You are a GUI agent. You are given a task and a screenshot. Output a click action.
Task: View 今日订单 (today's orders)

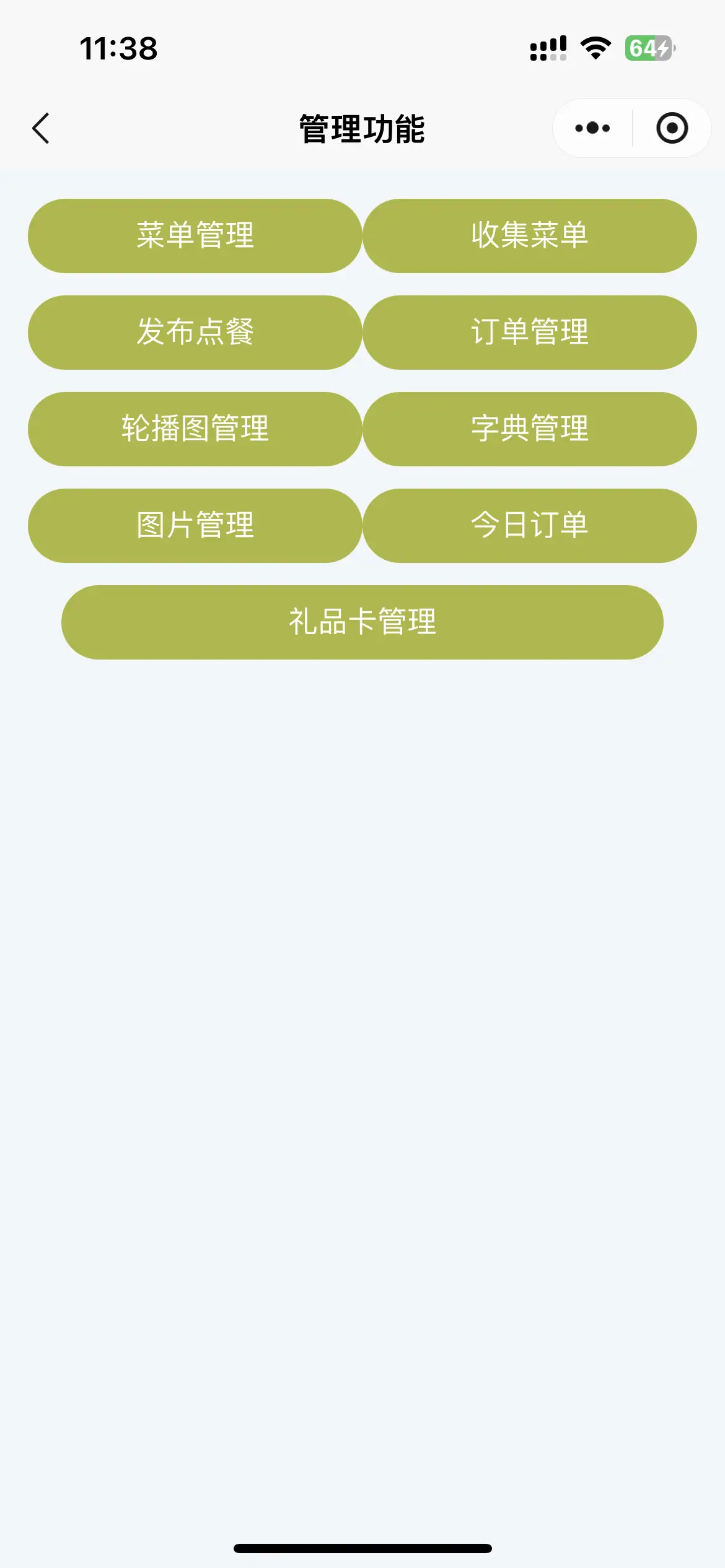point(530,526)
